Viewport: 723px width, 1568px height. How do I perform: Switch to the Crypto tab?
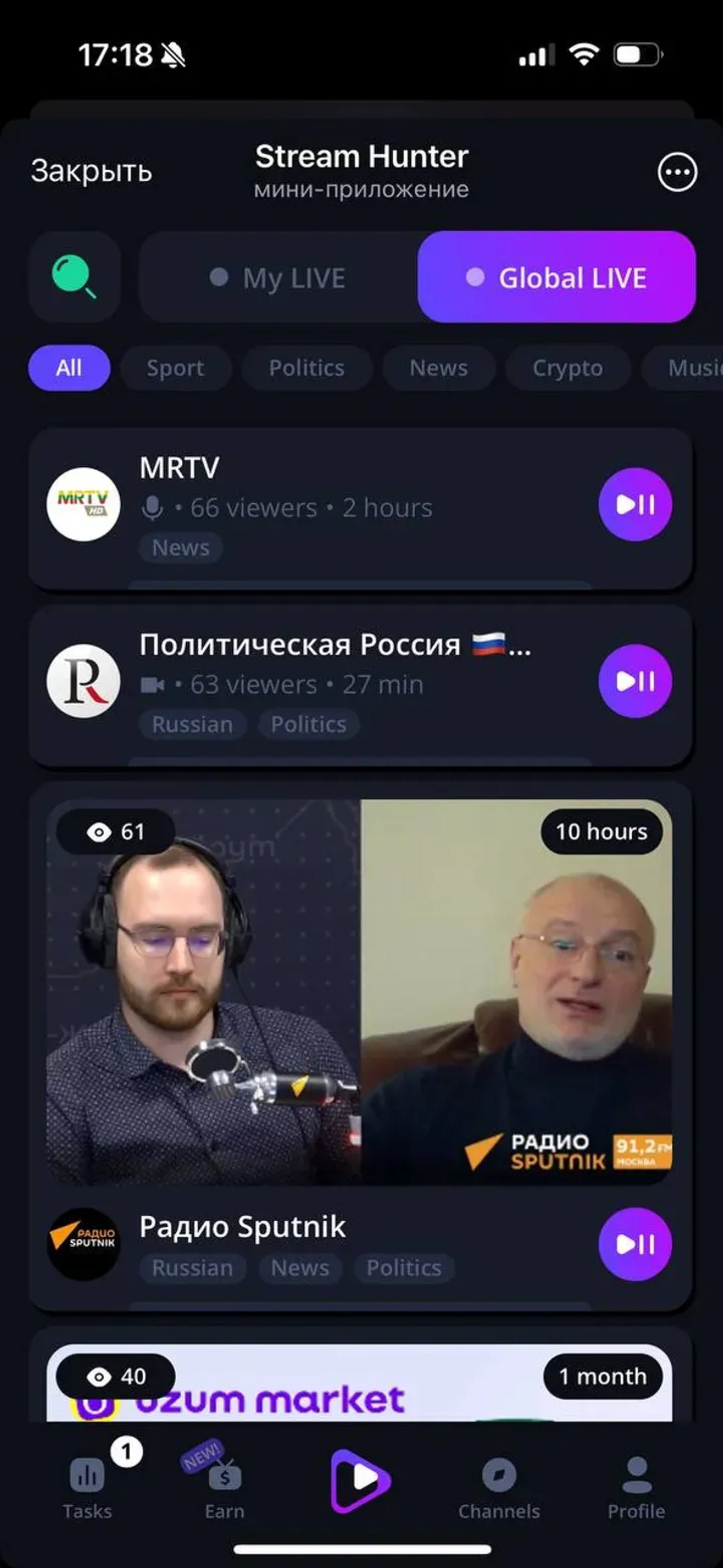click(567, 368)
